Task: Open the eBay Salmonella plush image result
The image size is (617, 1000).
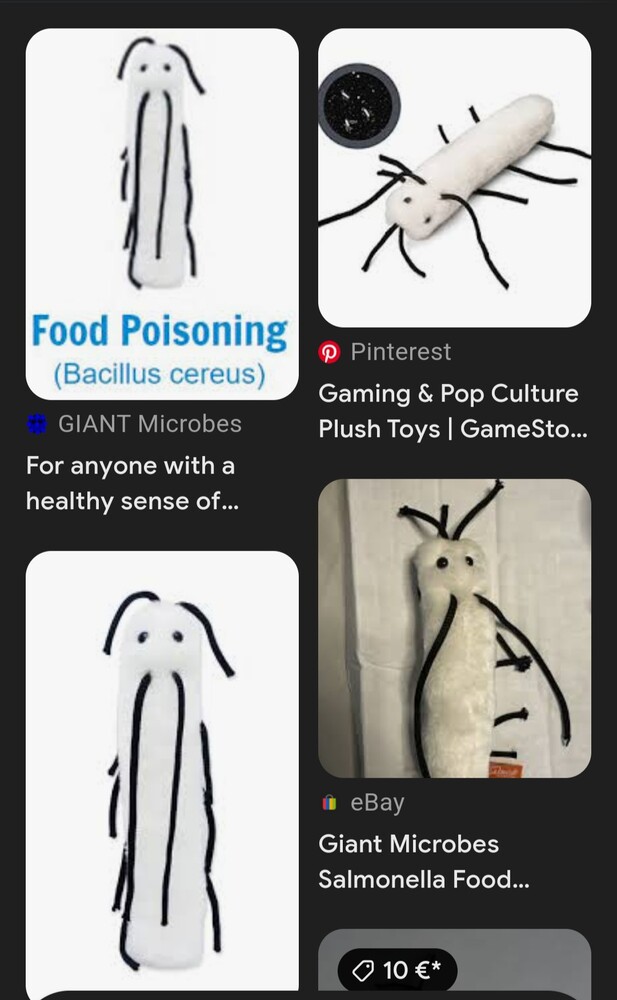Action: pos(454,628)
